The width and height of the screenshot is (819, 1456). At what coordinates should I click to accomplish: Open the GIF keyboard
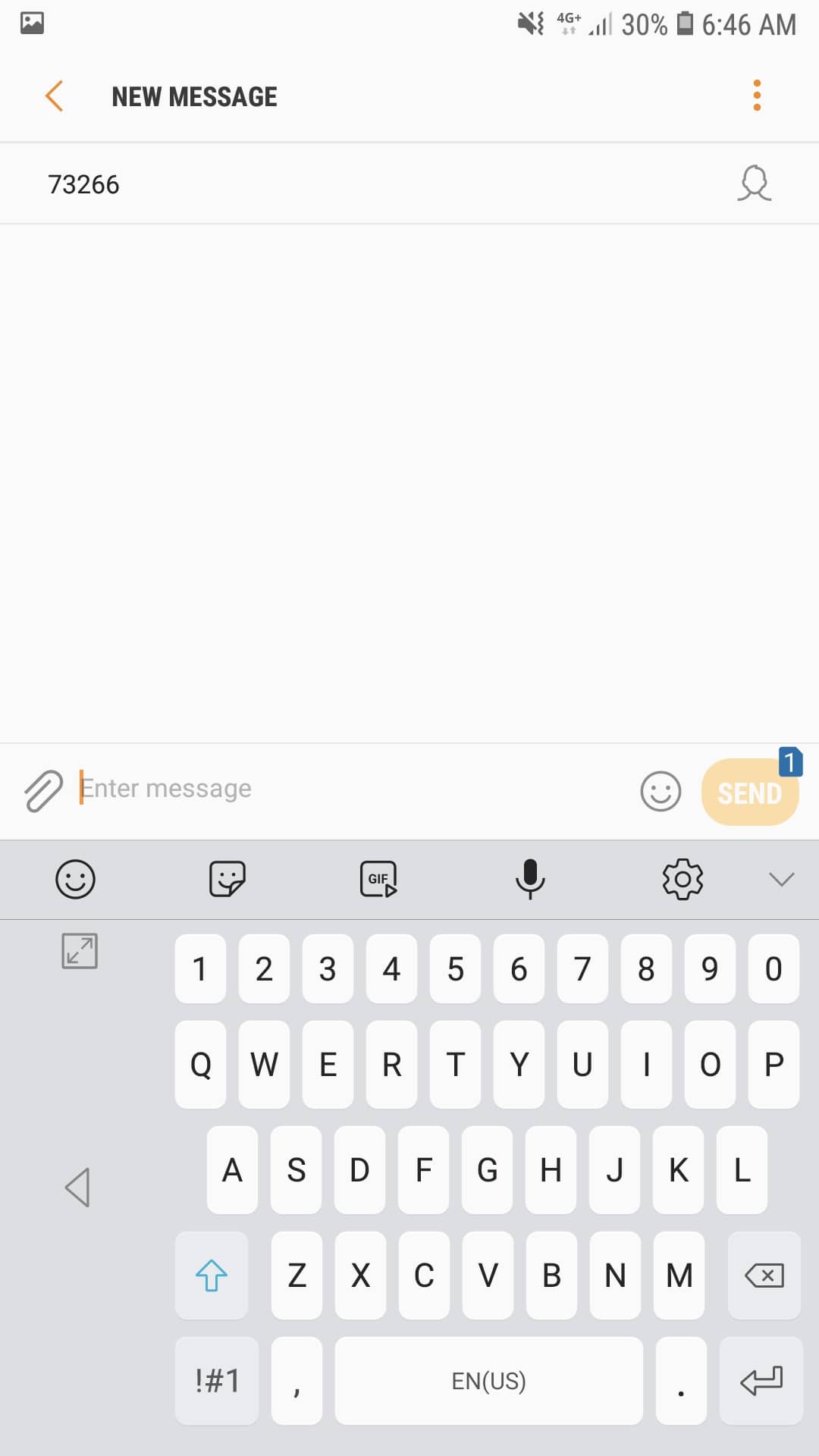coord(378,880)
